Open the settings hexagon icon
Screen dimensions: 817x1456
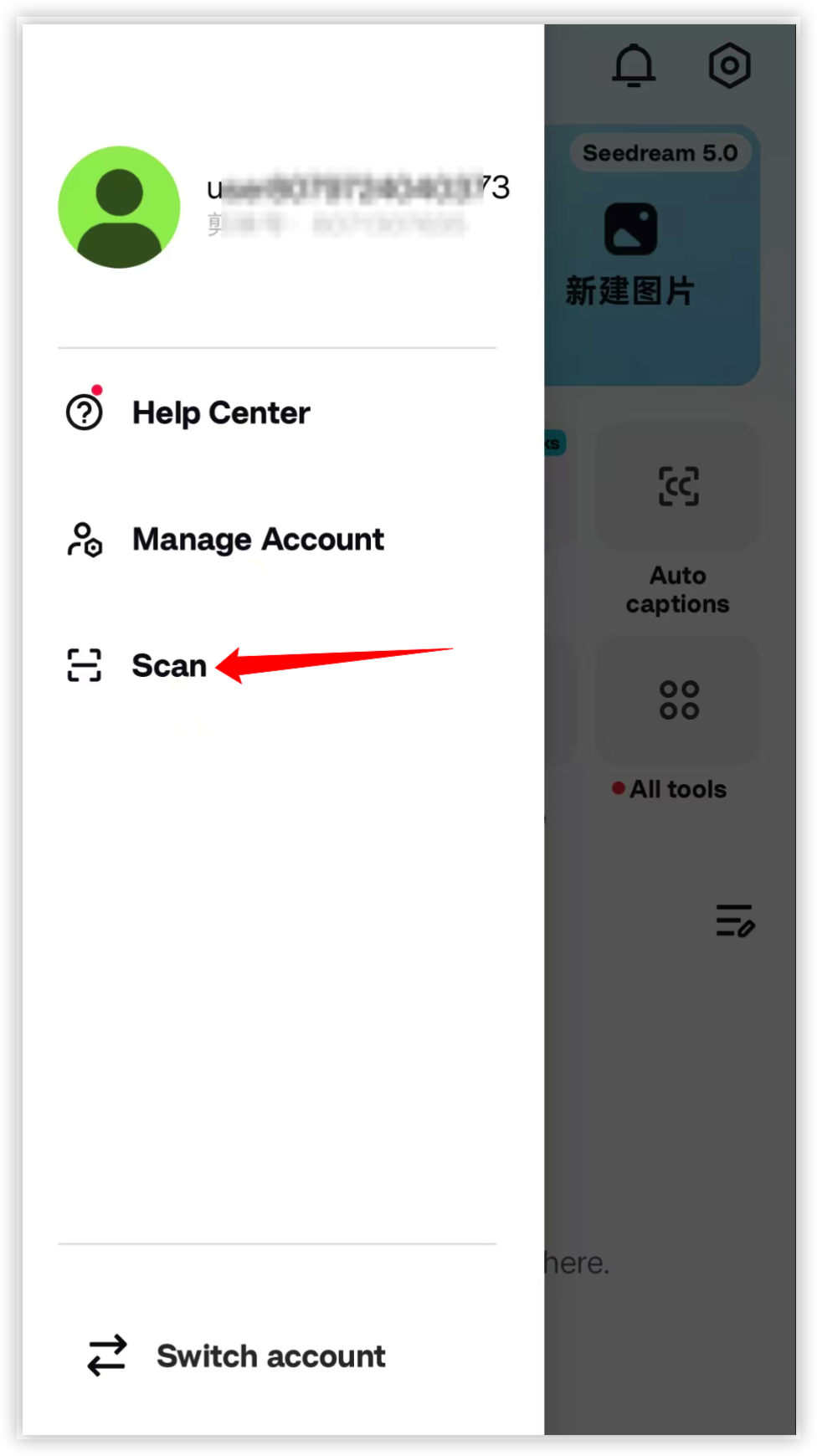click(729, 65)
